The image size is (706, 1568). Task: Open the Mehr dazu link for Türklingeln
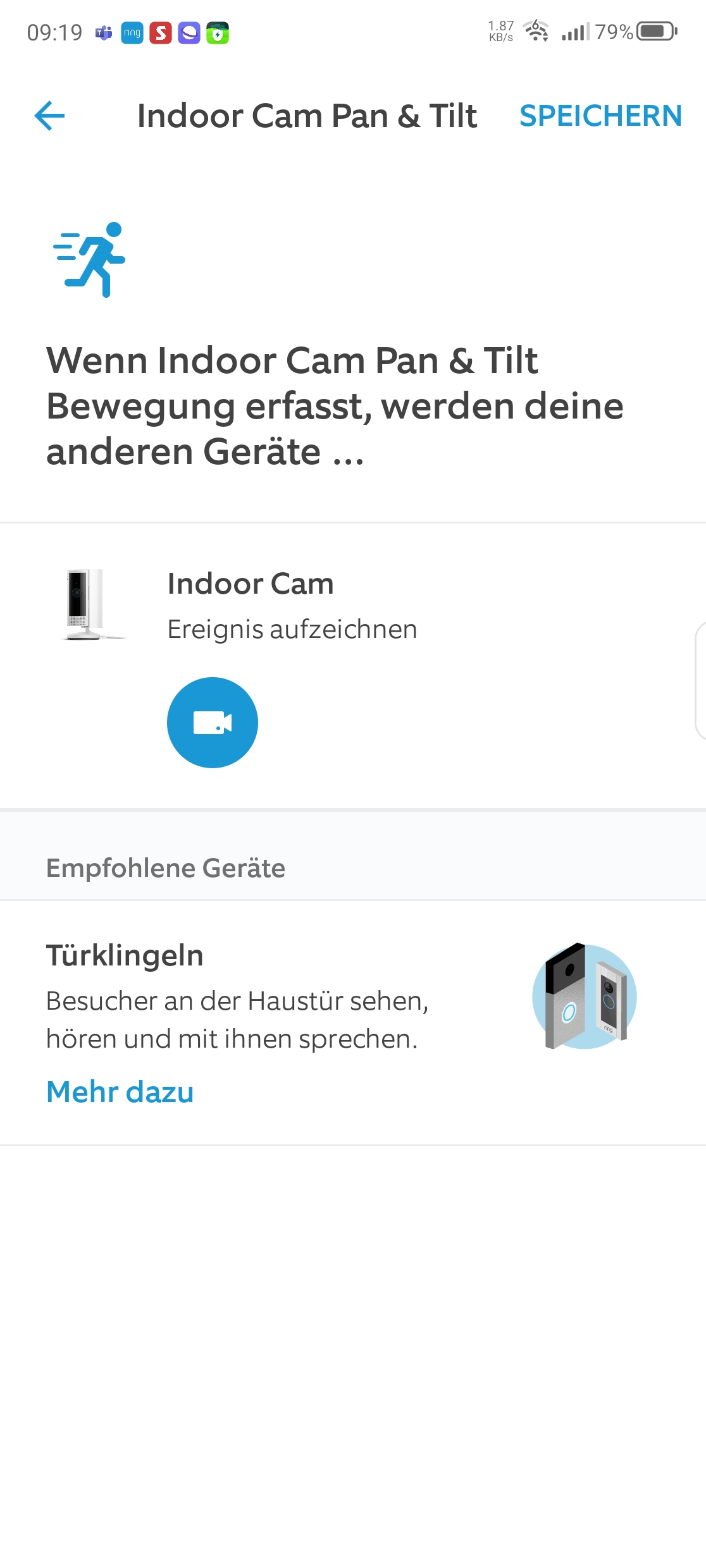120,1092
